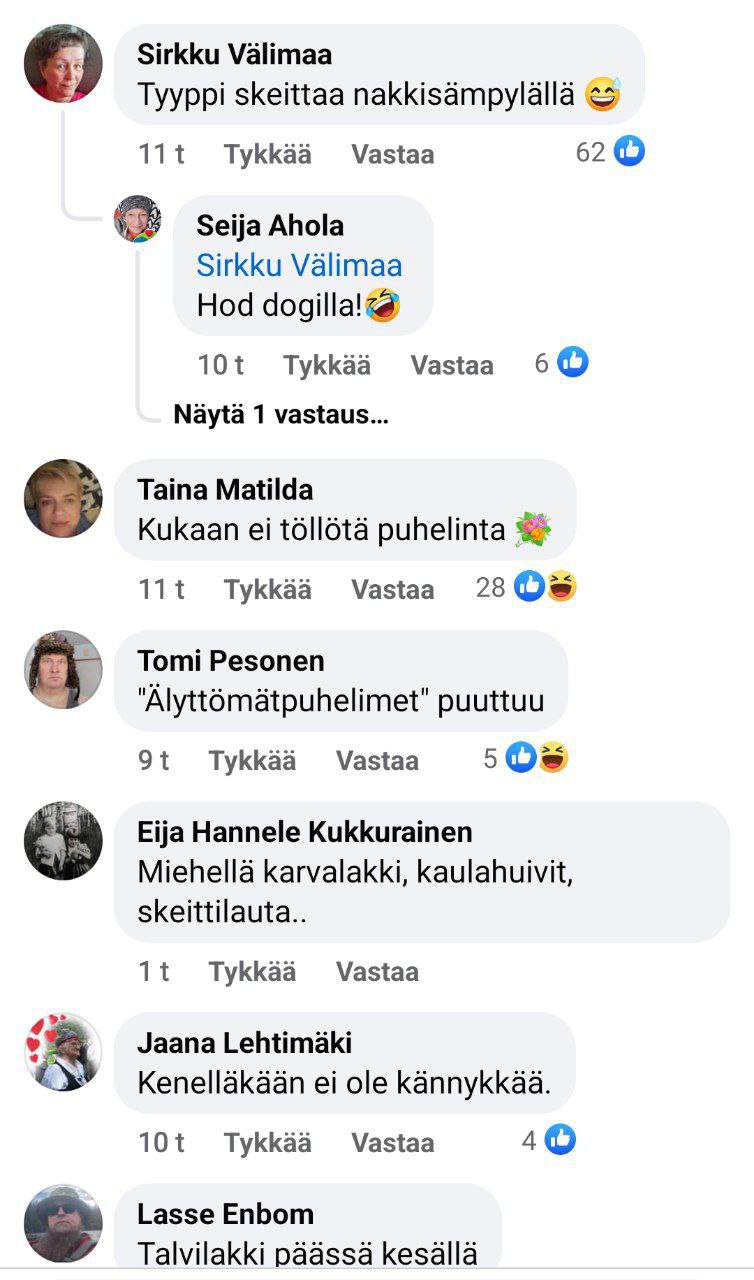Open Tomi Pesonen's profile picture
Image resolution: width=754 pixels, height=1280 pixels.
[63, 669]
